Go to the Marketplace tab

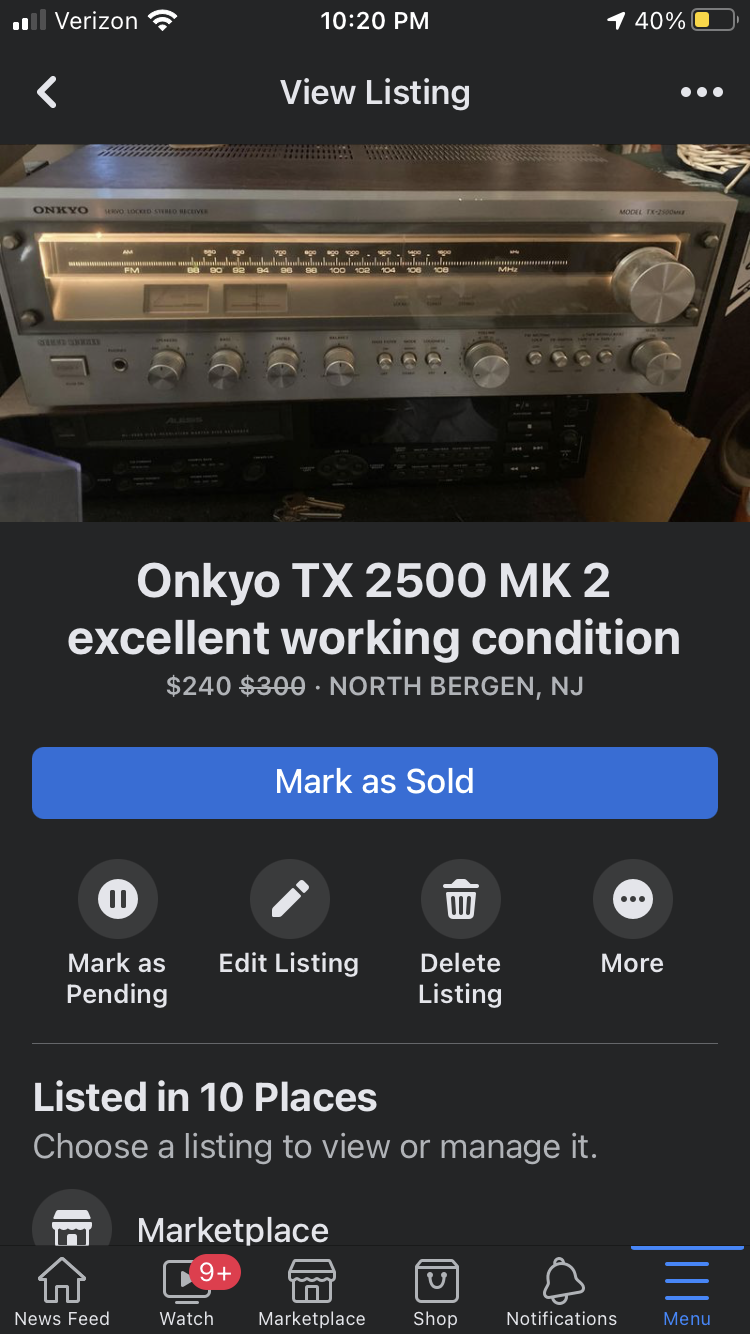tap(312, 1291)
